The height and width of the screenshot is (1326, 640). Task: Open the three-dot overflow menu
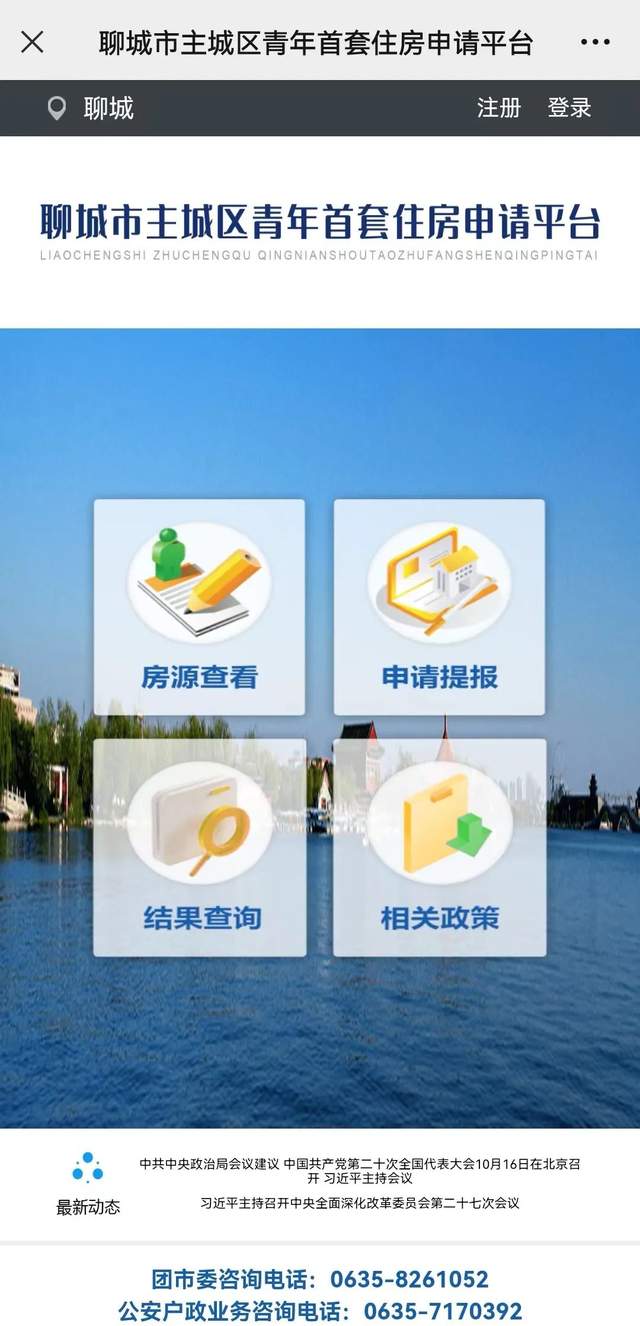[x=595, y=42]
